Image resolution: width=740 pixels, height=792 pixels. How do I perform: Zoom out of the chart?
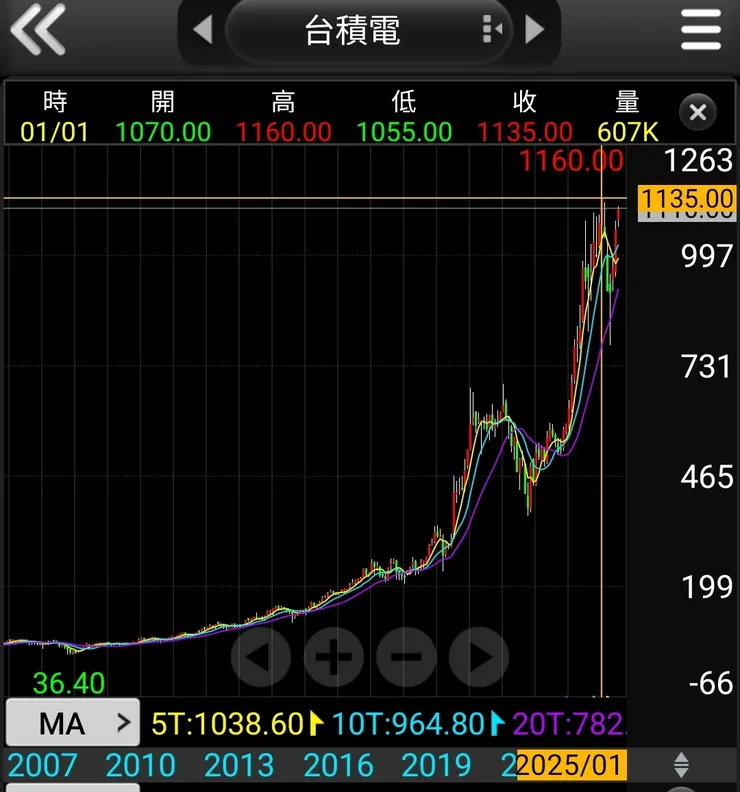tap(406, 657)
